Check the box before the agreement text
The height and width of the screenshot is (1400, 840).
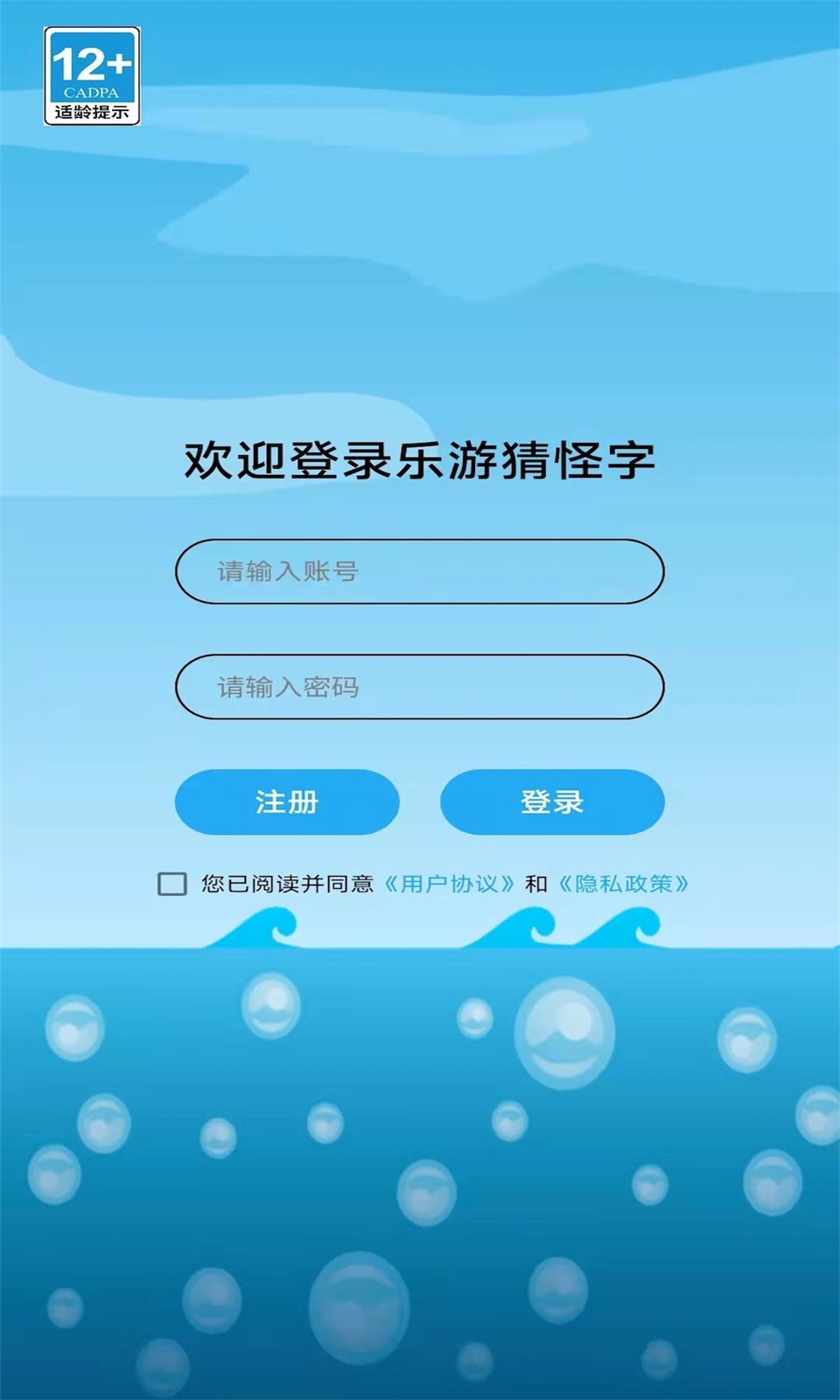pos(171,885)
